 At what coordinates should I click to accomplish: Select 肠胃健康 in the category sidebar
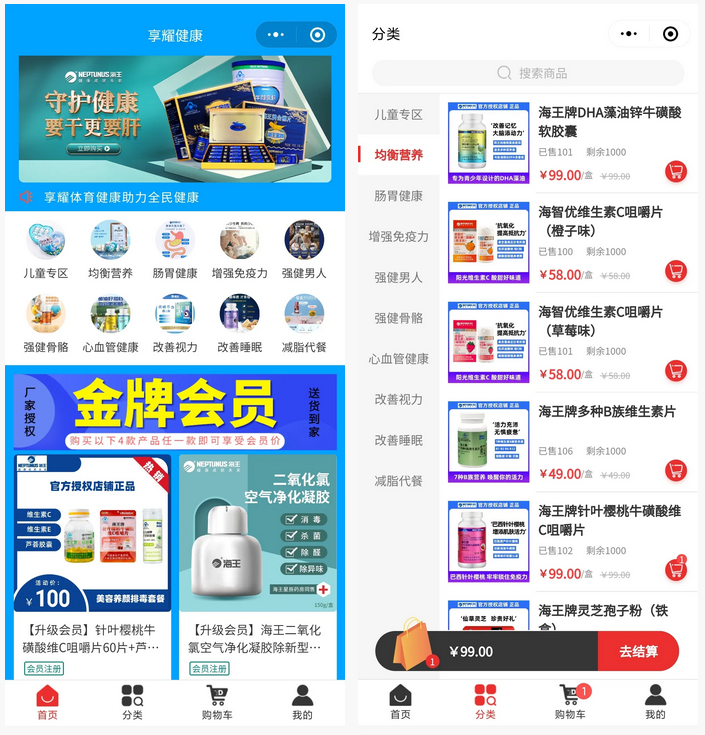398,196
